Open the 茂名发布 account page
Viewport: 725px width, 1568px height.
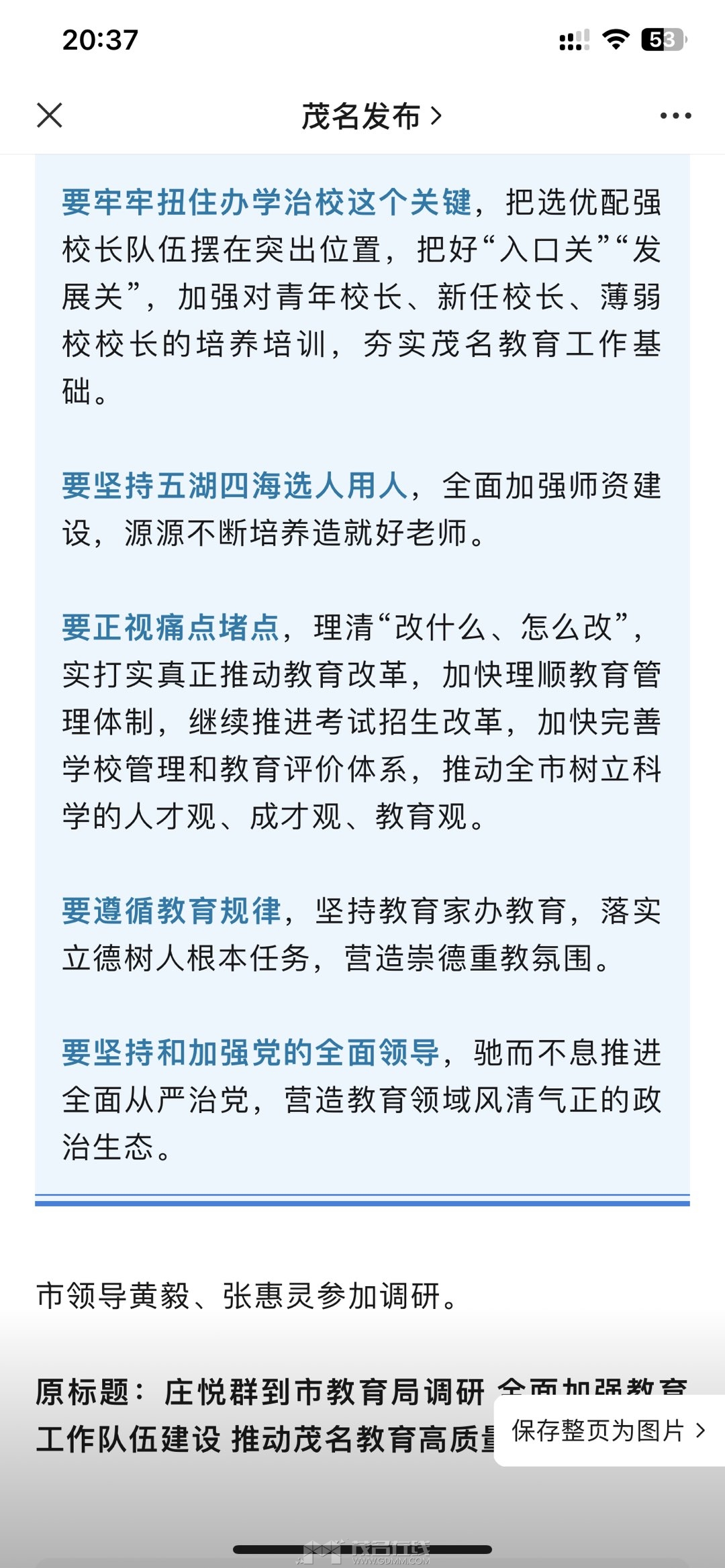(x=372, y=116)
